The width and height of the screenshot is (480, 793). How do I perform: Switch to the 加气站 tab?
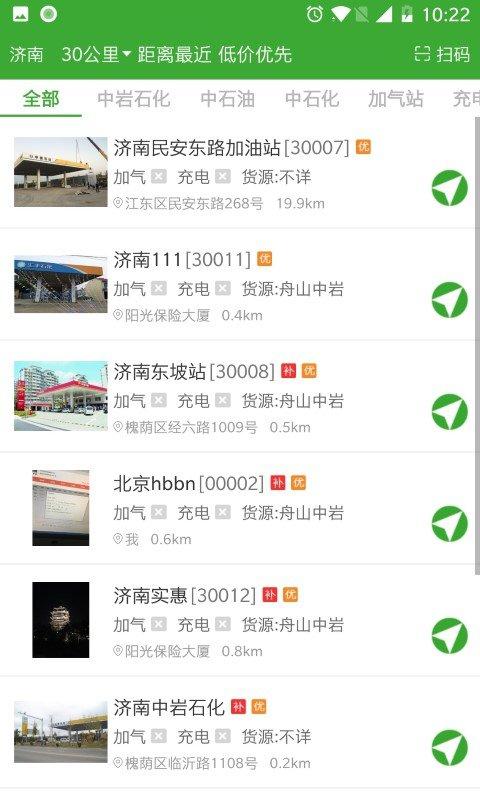[x=396, y=99]
